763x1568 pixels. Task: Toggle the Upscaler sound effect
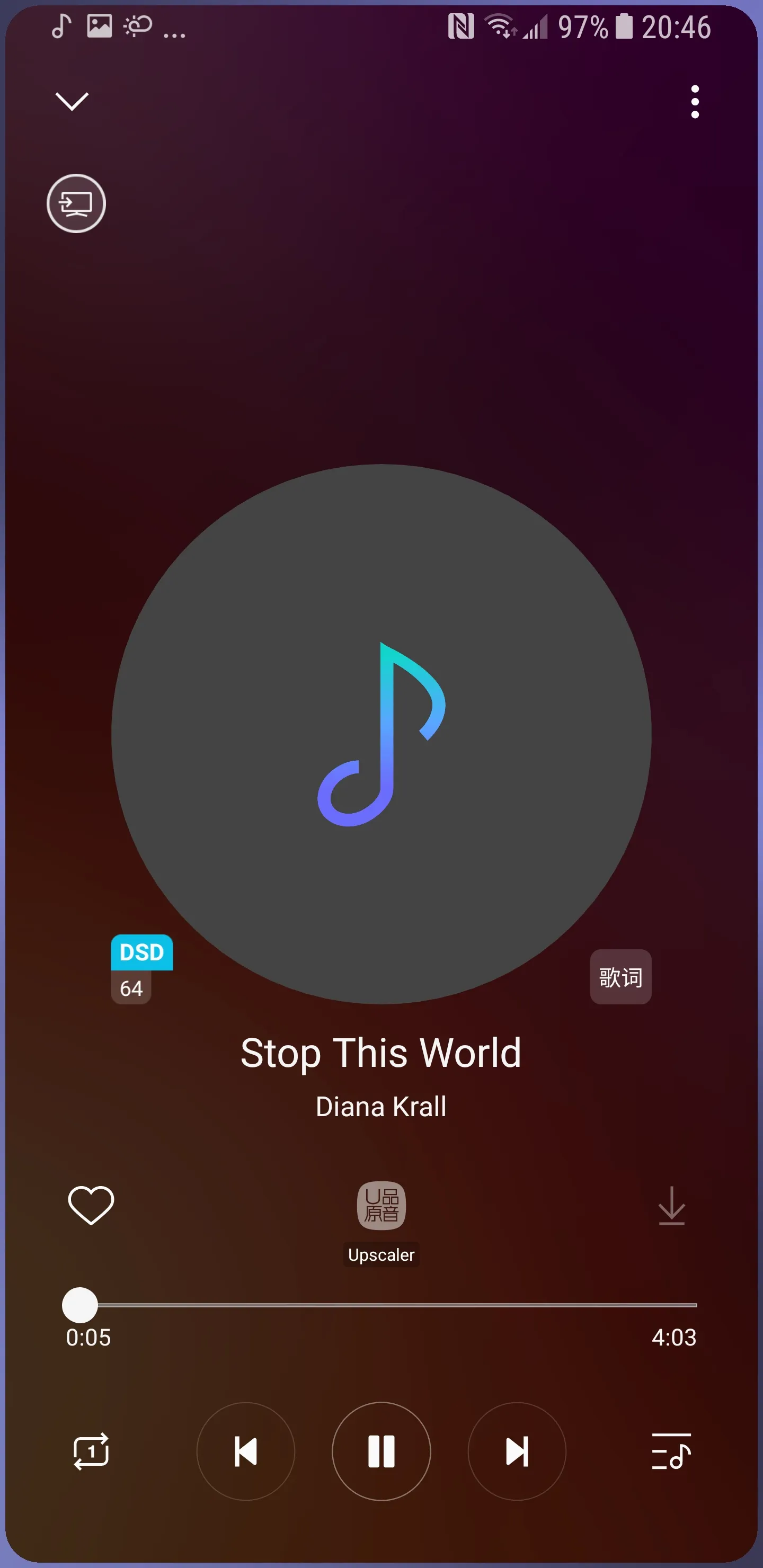click(x=381, y=1206)
